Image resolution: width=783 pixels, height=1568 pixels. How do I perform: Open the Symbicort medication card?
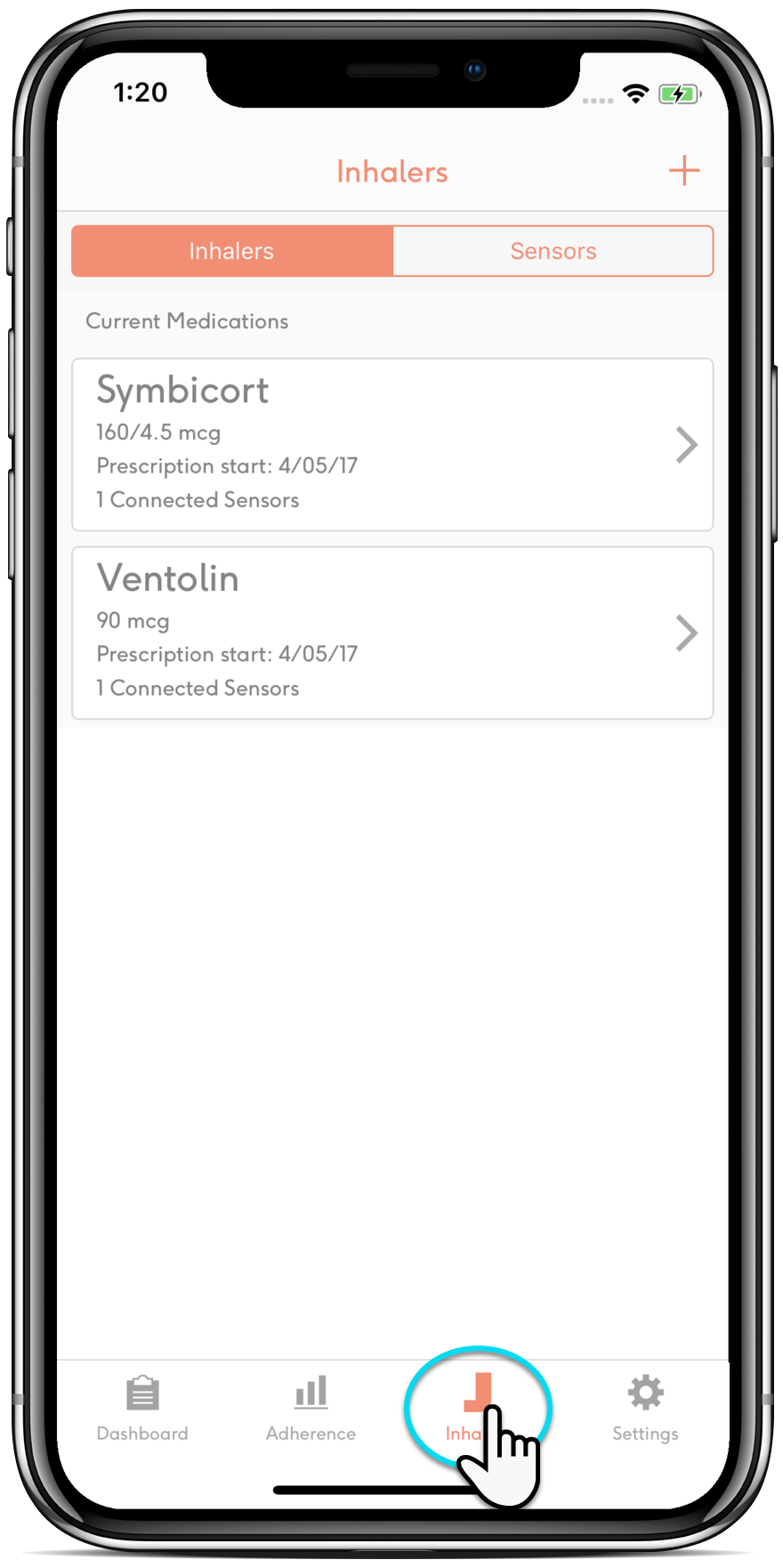coord(392,445)
